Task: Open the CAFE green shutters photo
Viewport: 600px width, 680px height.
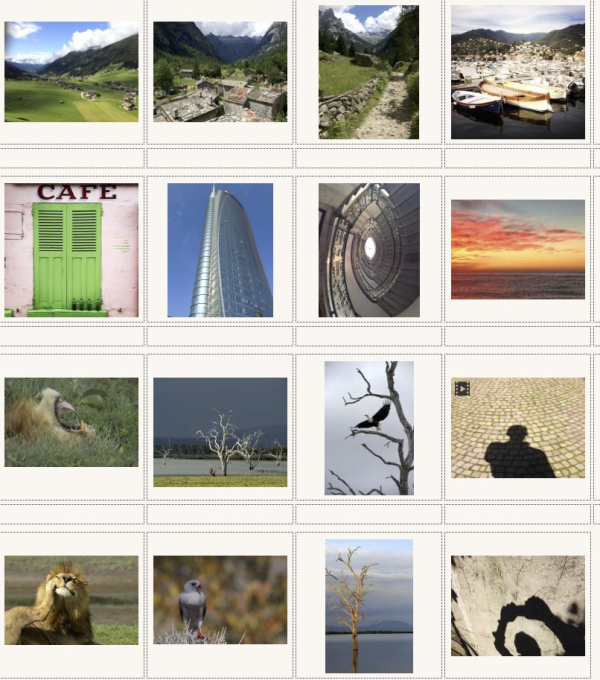Action: (71, 250)
